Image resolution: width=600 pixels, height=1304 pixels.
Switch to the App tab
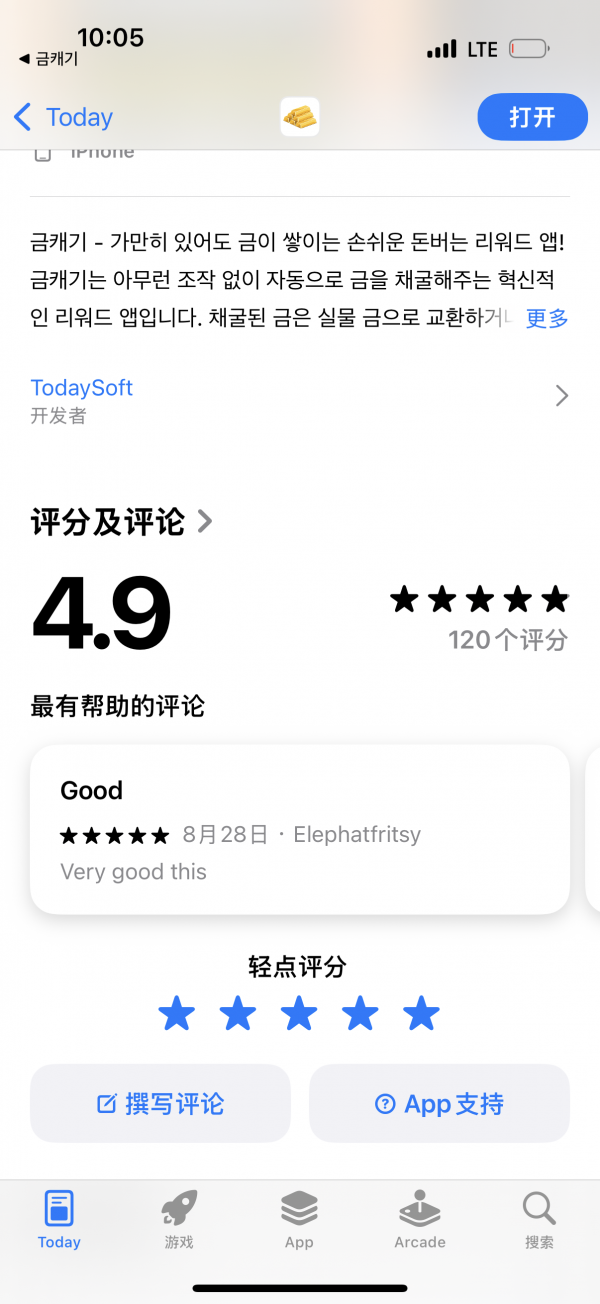tap(299, 1221)
